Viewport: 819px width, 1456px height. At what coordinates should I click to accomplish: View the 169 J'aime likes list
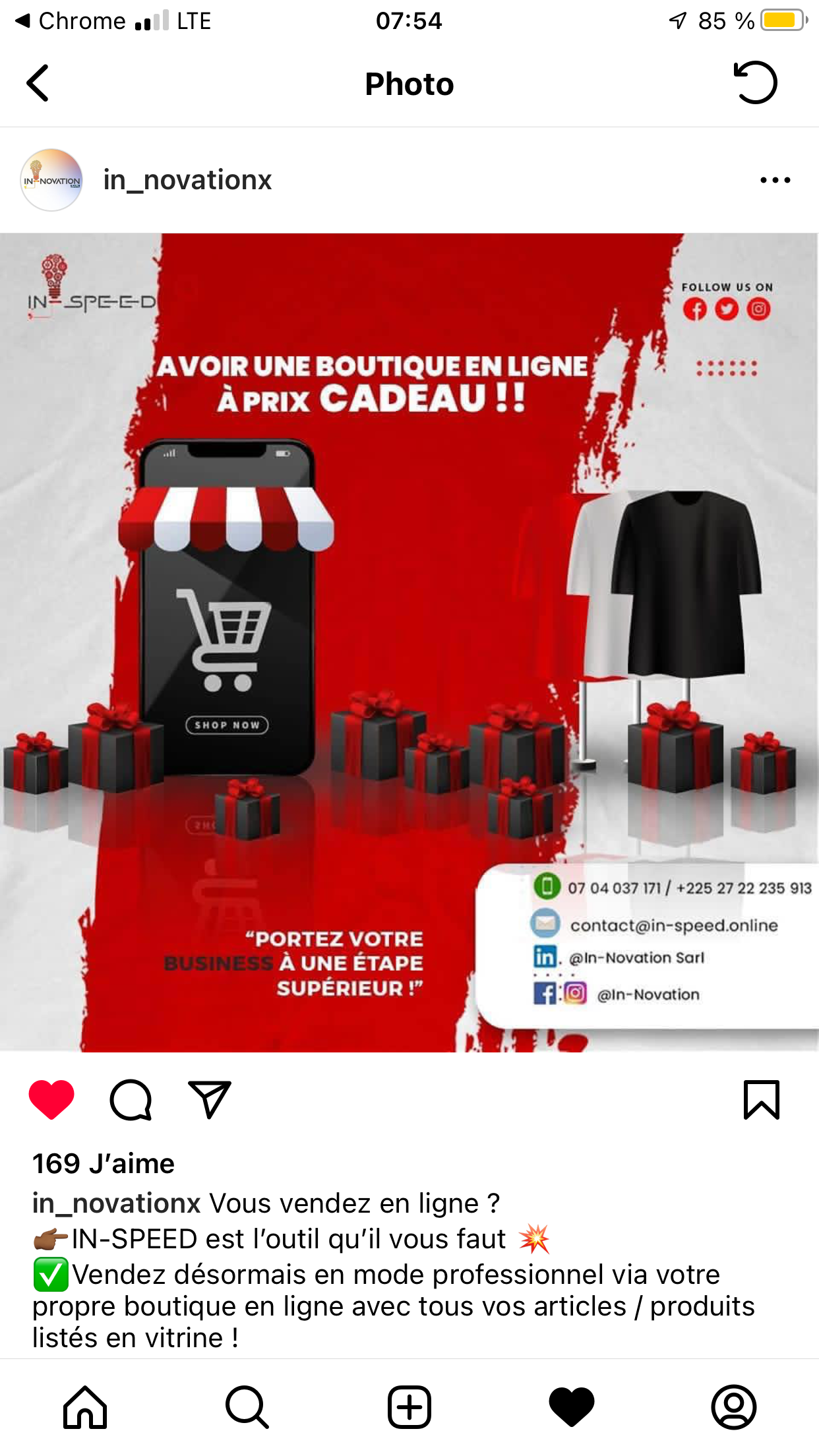pyautogui.click(x=104, y=1163)
